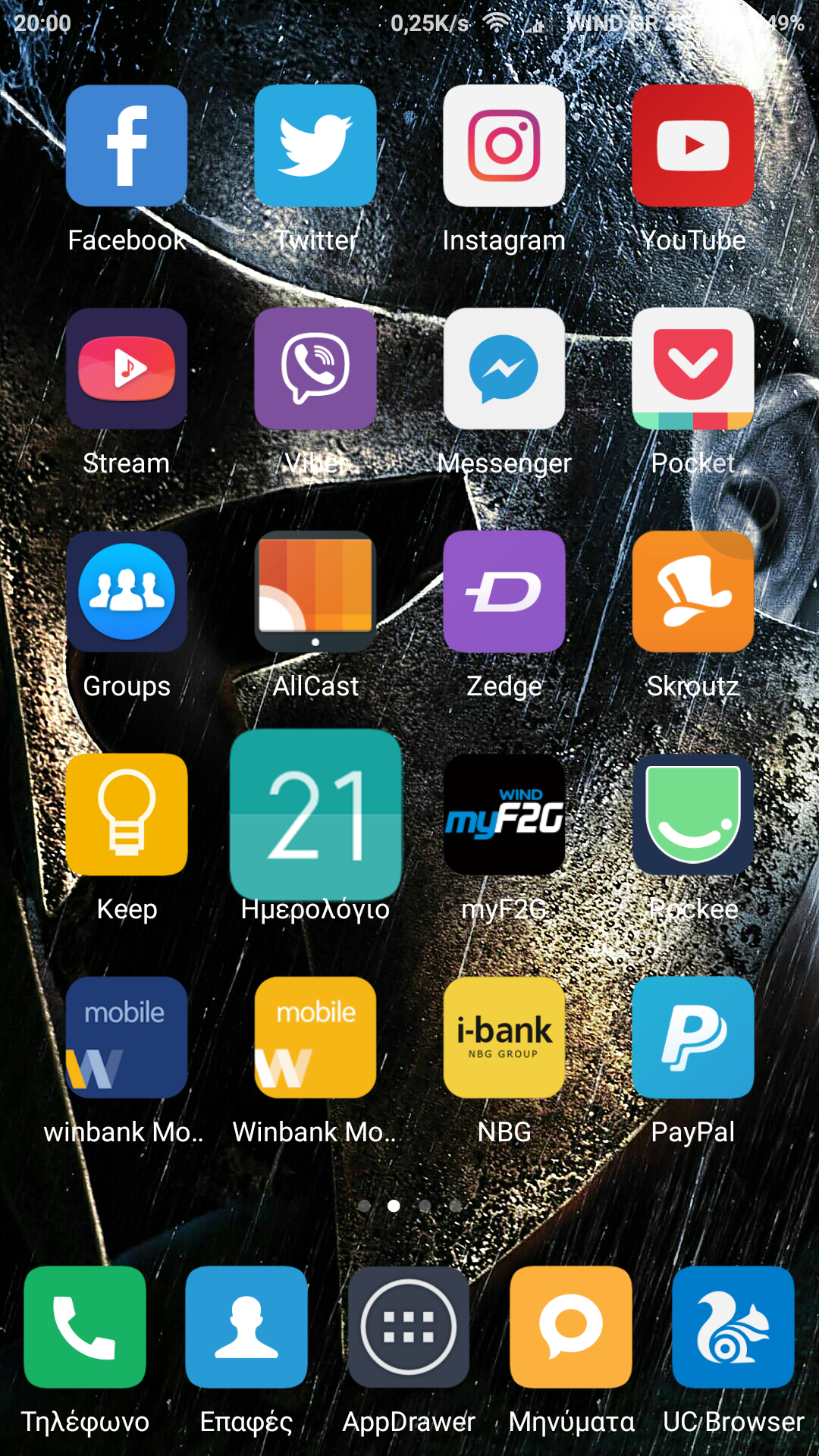
Task: Launch Viber
Action: pos(315,369)
